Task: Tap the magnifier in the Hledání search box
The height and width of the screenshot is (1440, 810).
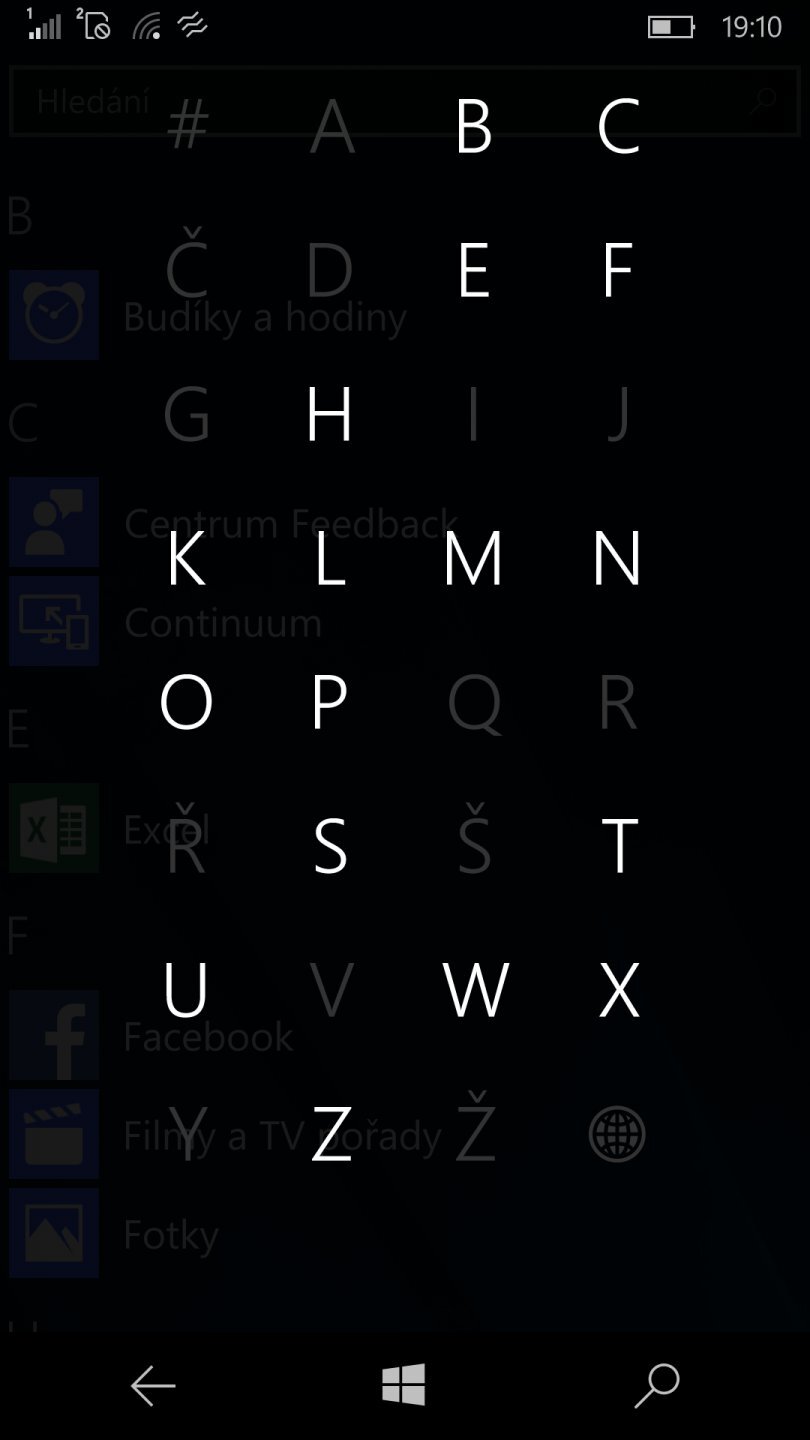Action: 762,101
